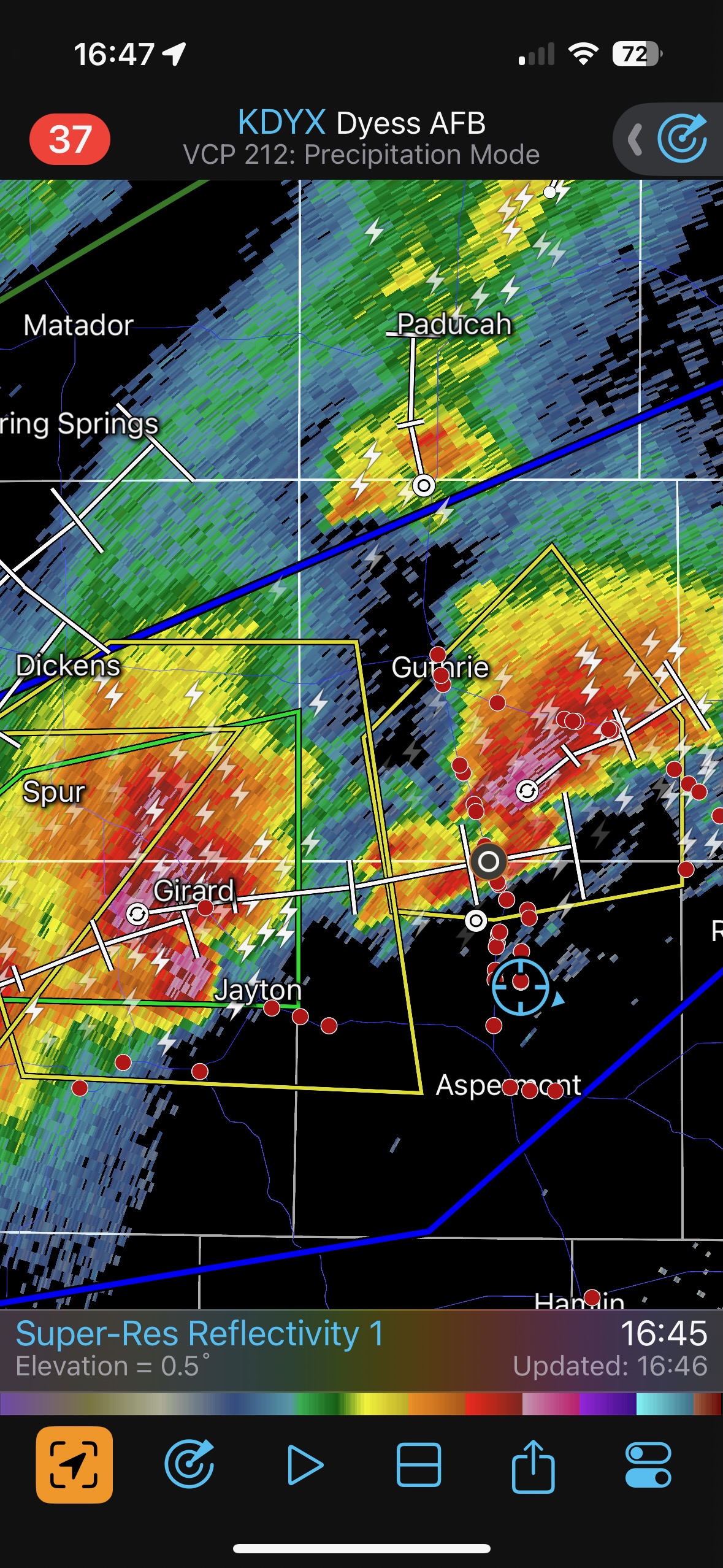Open radar site selector in bottom toolbar
Screen dimensions: 723x1568
click(189, 1465)
